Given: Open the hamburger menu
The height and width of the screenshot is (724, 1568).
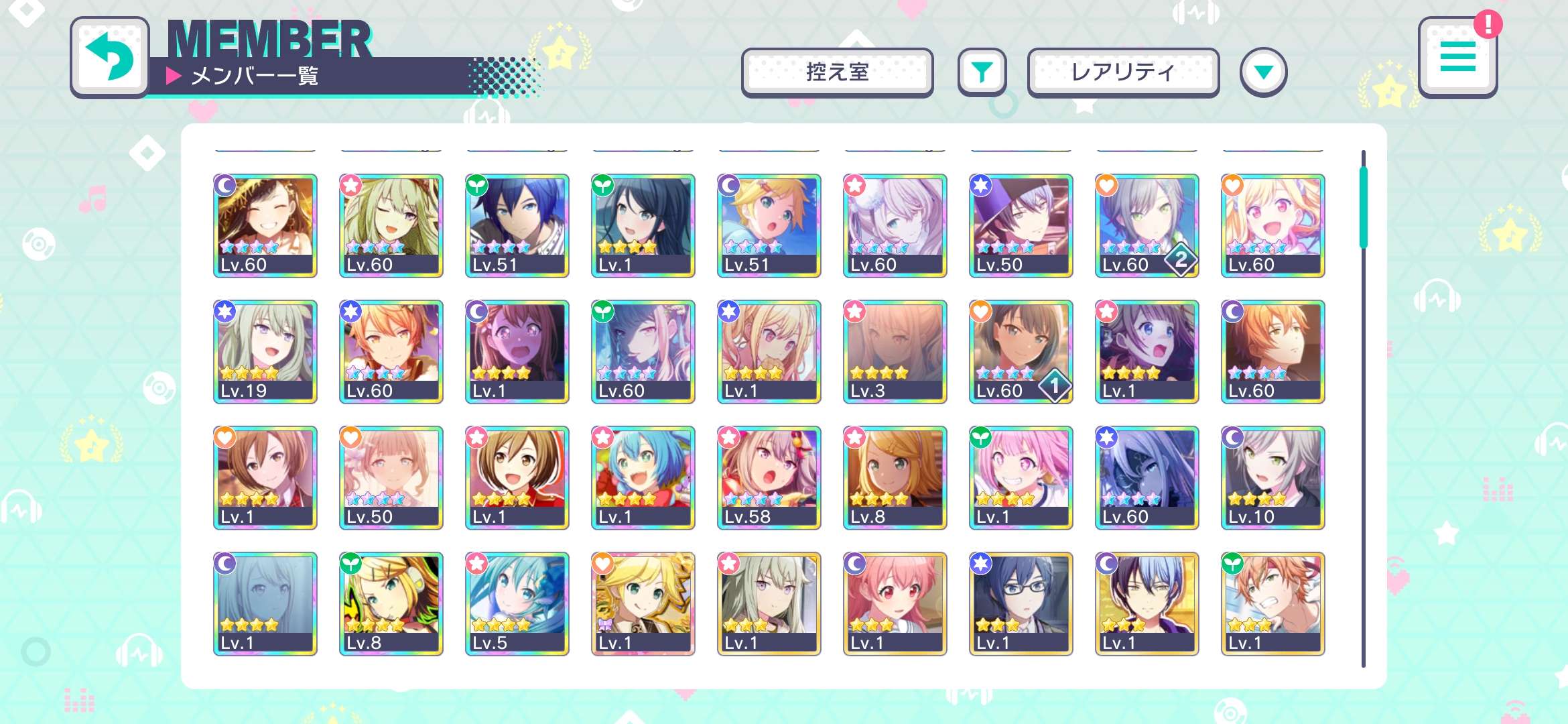Looking at the screenshot, I should pyautogui.click(x=1457, y=57).
